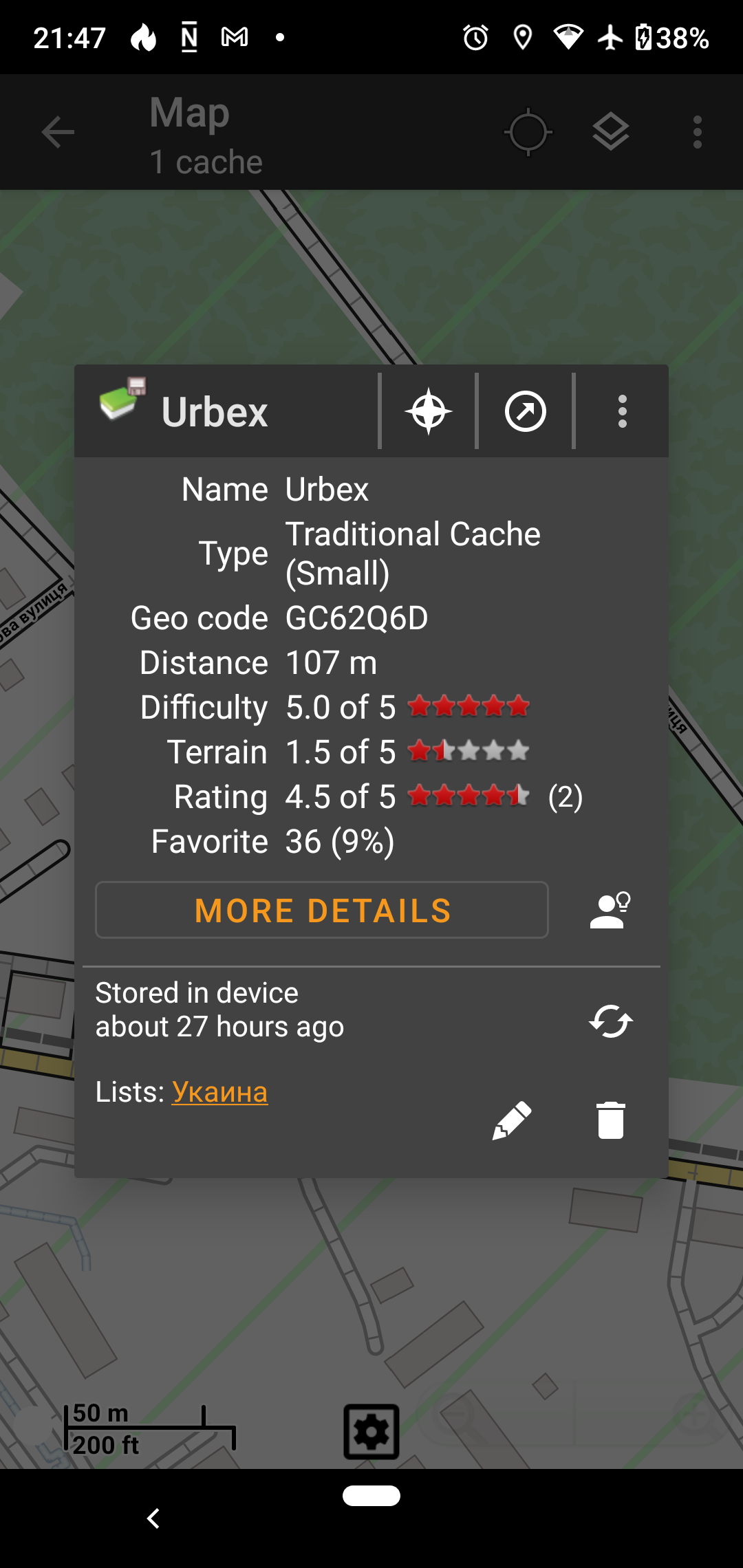The width and height of the screenshot is (743, 1568).
Task: Tap the Urbex title in popup header
Action: [x=214, y=412]
